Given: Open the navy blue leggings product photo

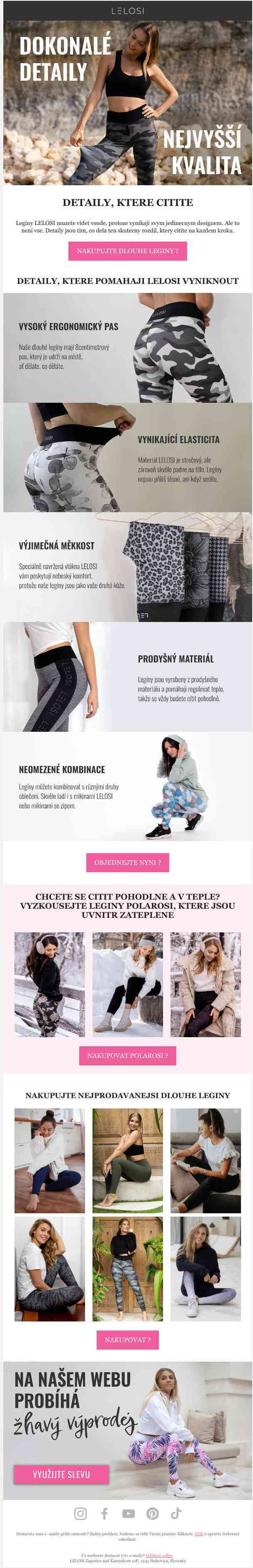Looking at the screenshot, I should coord(49,1159).
